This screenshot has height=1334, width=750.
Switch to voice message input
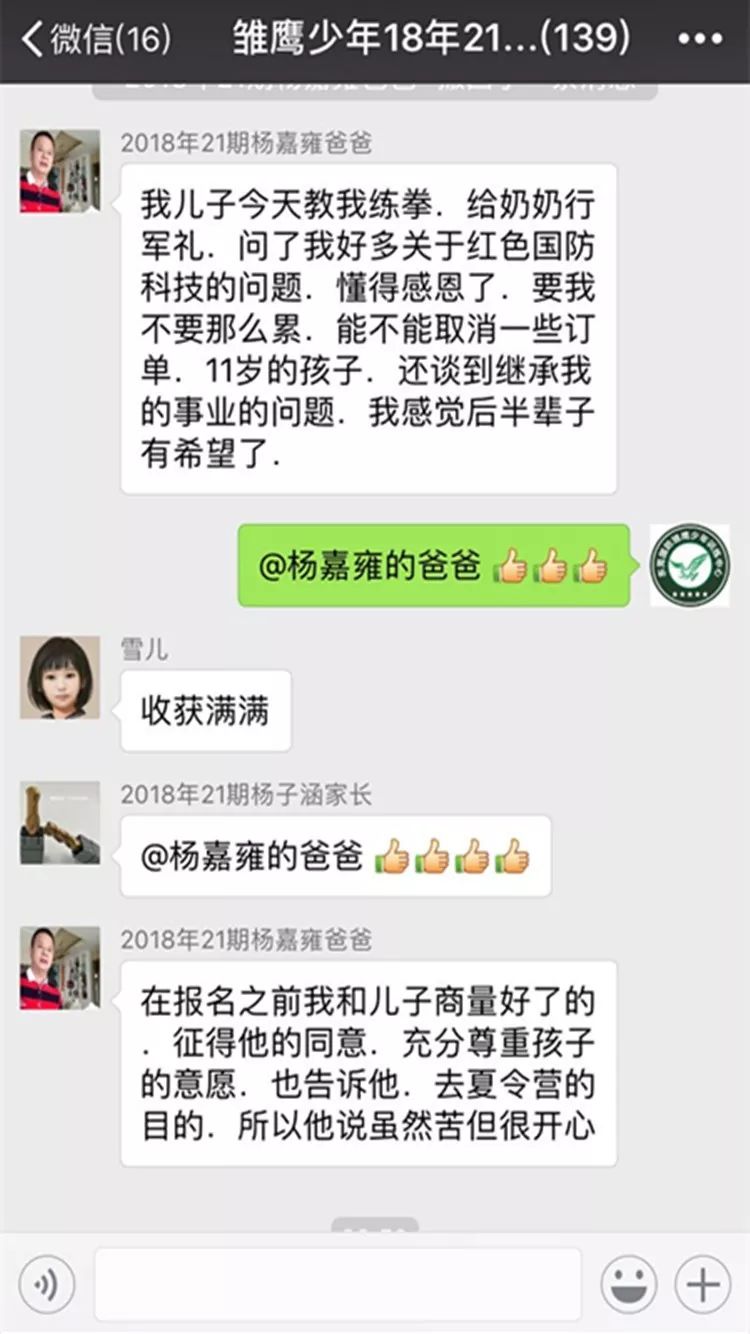coord(46,1284)
